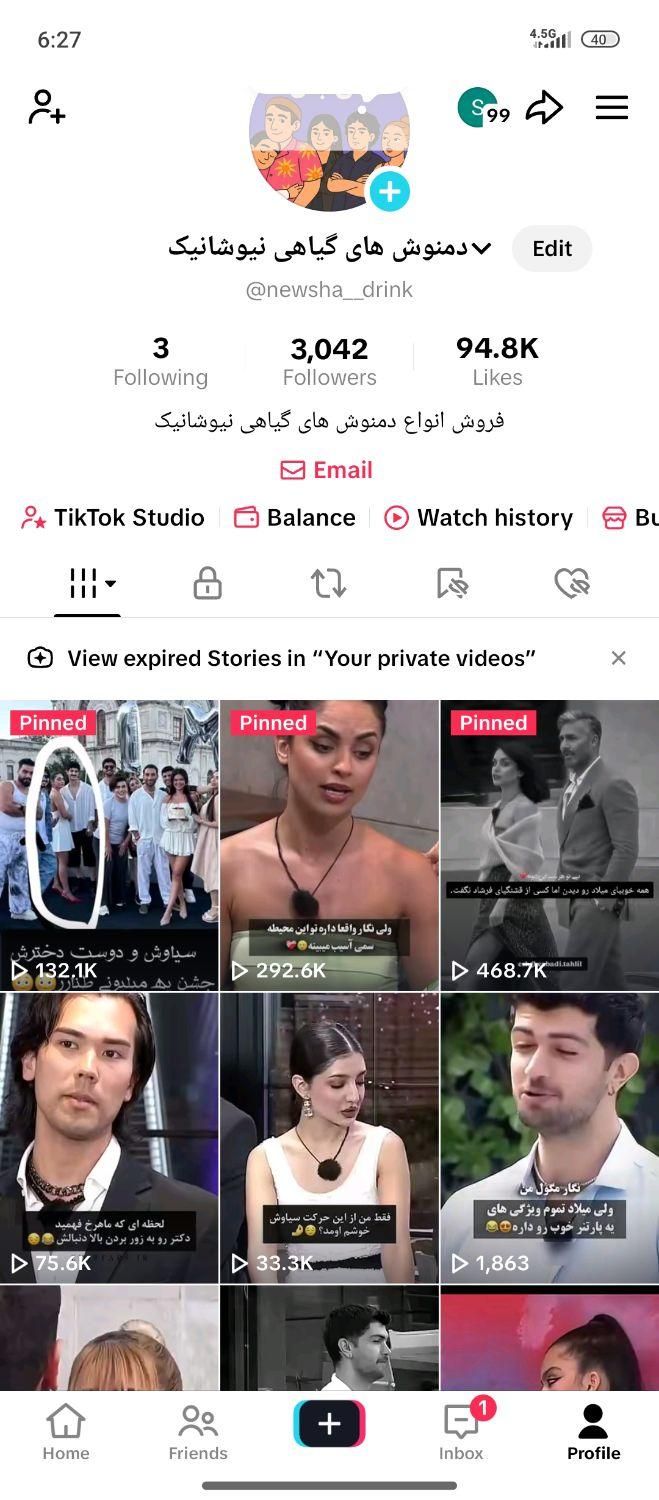Viewport: 659px width, 1500px height.
Task: View the 3,042 Followers list
Action: [x=329, y=361]
